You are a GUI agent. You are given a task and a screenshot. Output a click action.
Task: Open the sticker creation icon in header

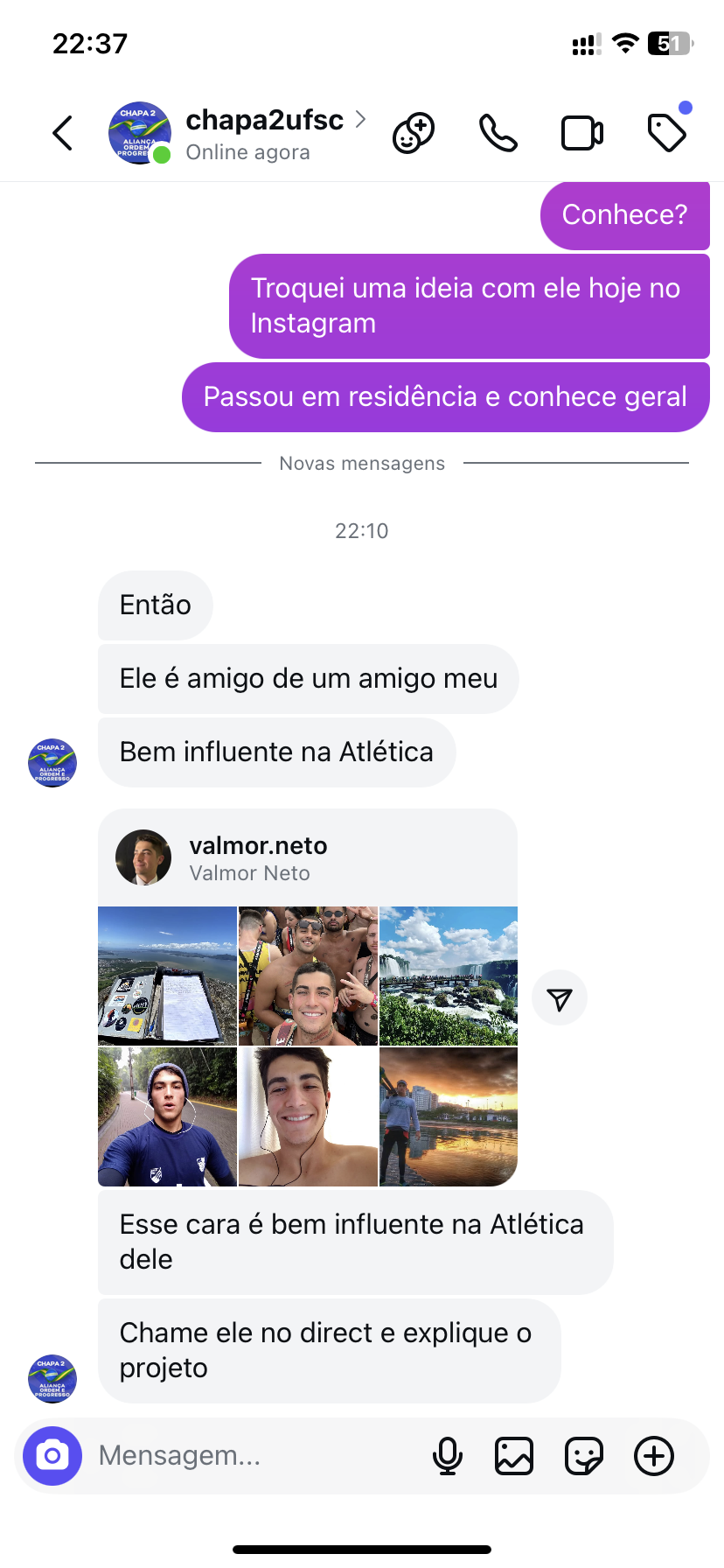[414, 134]
